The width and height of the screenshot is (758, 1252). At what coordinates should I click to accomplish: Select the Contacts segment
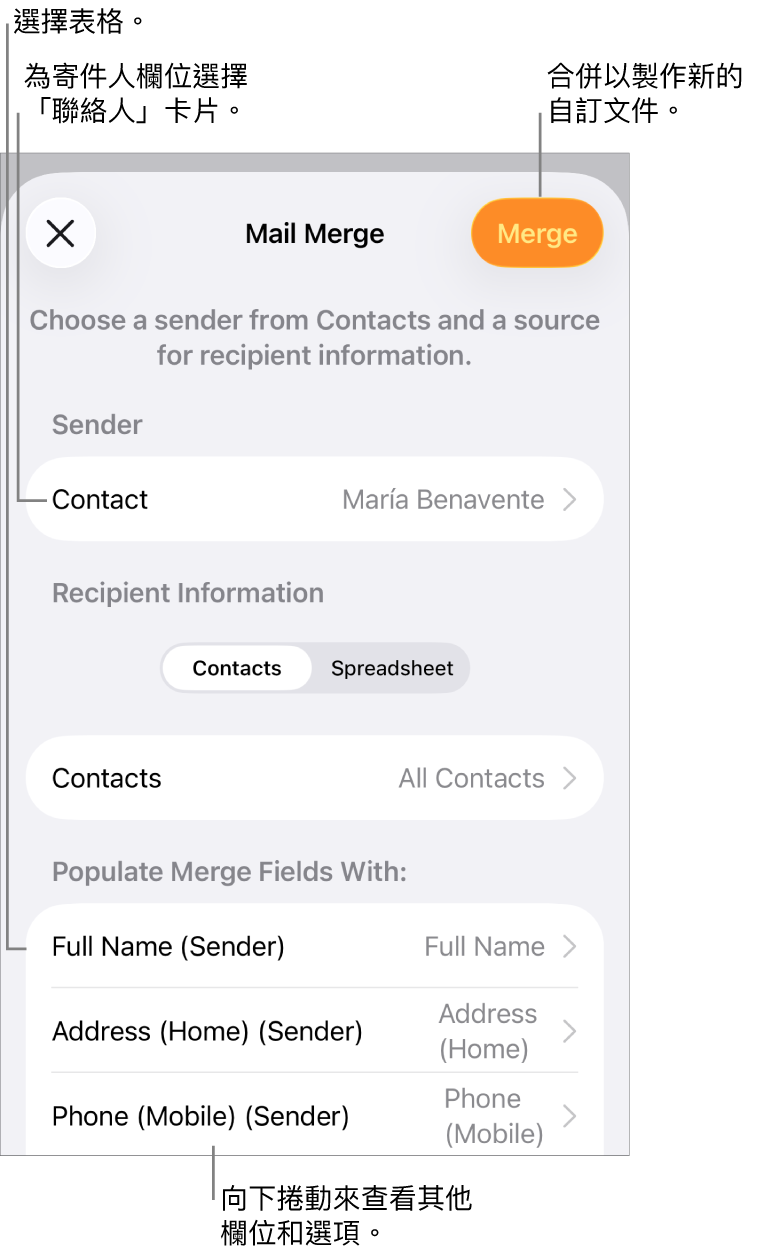click(237, 668)
